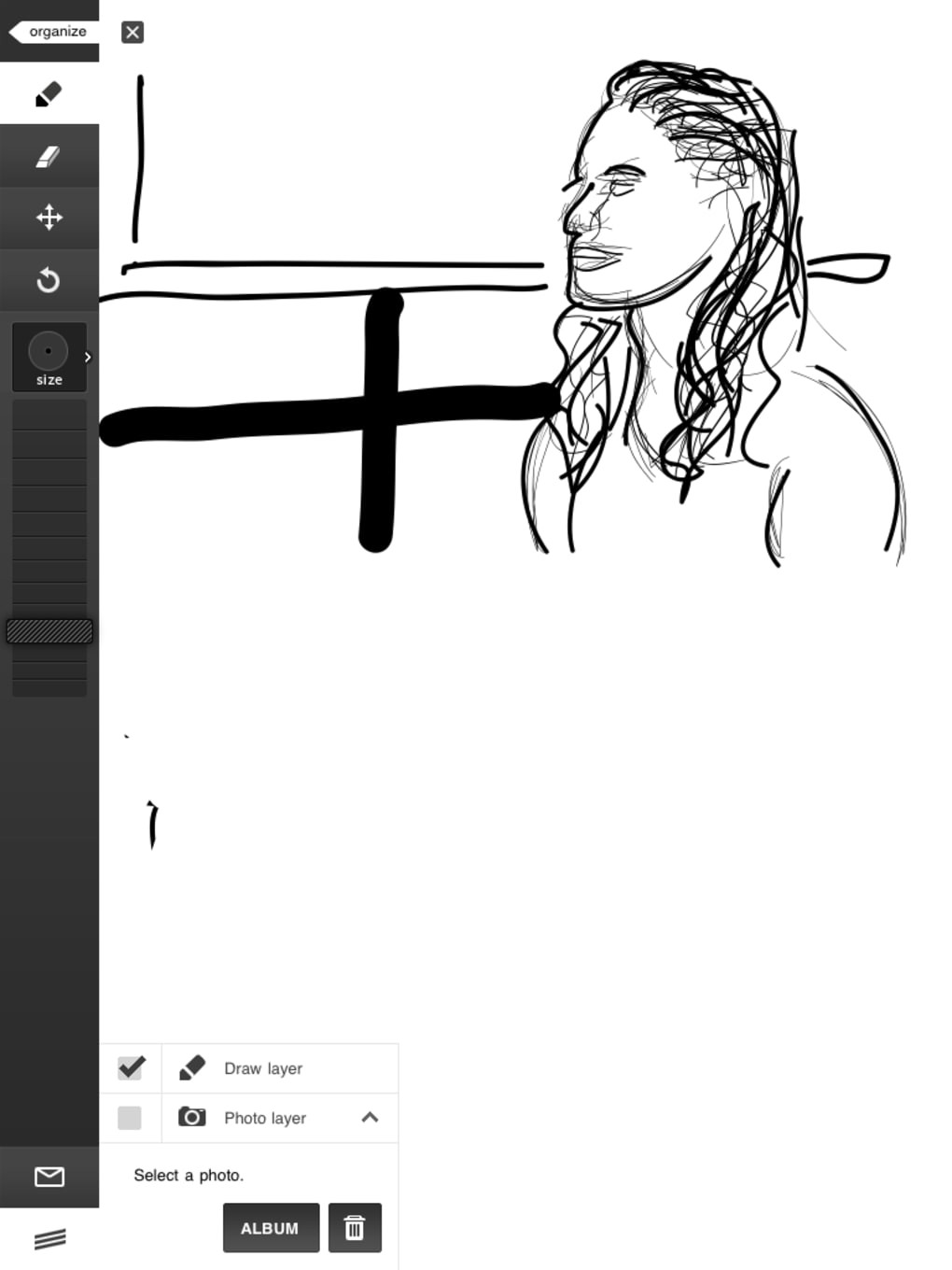The image size is (952, 1270).
Task: Open the brush size options
Action: pyautogui.click(x=49, y=357)
